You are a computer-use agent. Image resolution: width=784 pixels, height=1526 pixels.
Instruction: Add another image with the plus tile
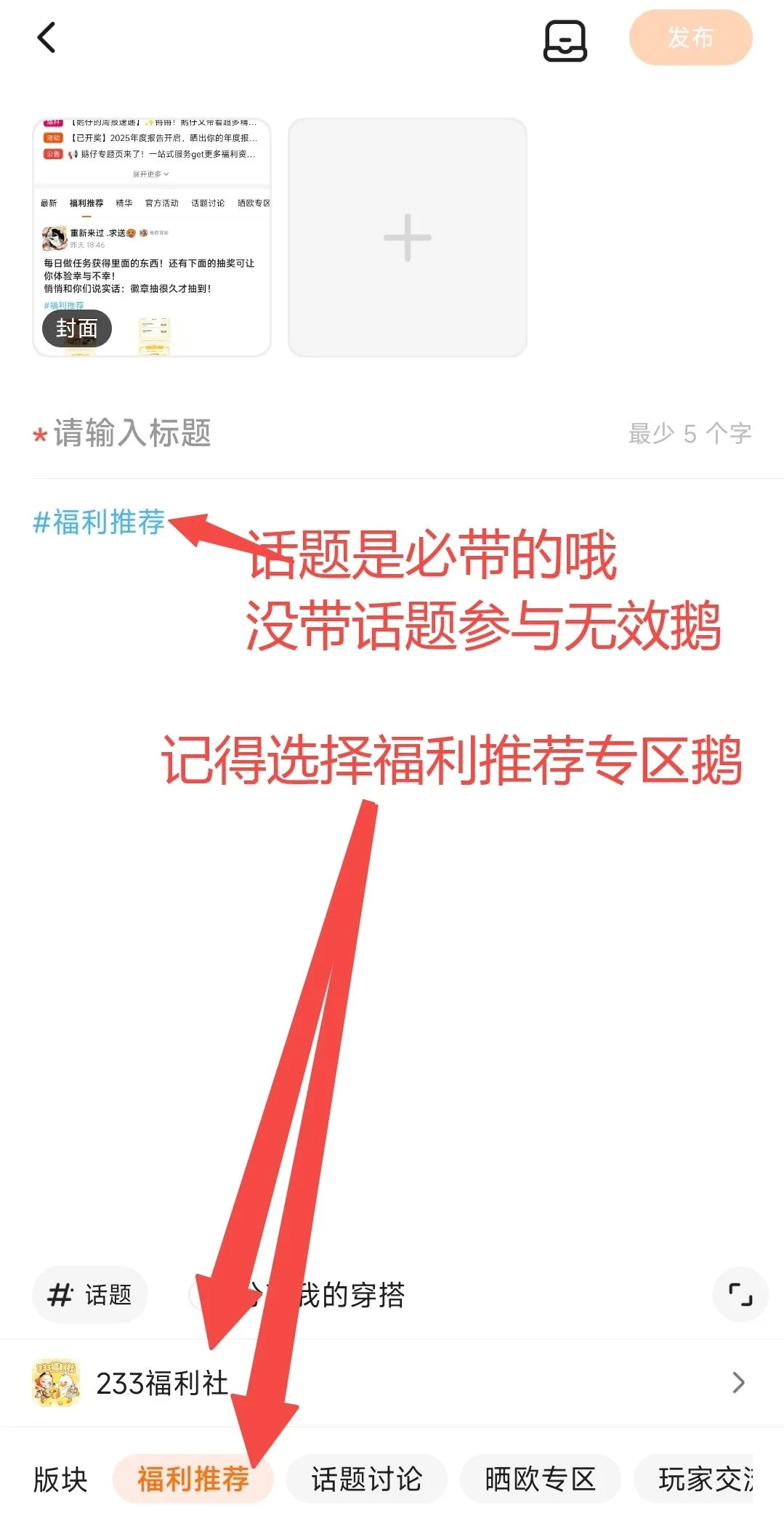pyautogui.click(x=408, y=238)
